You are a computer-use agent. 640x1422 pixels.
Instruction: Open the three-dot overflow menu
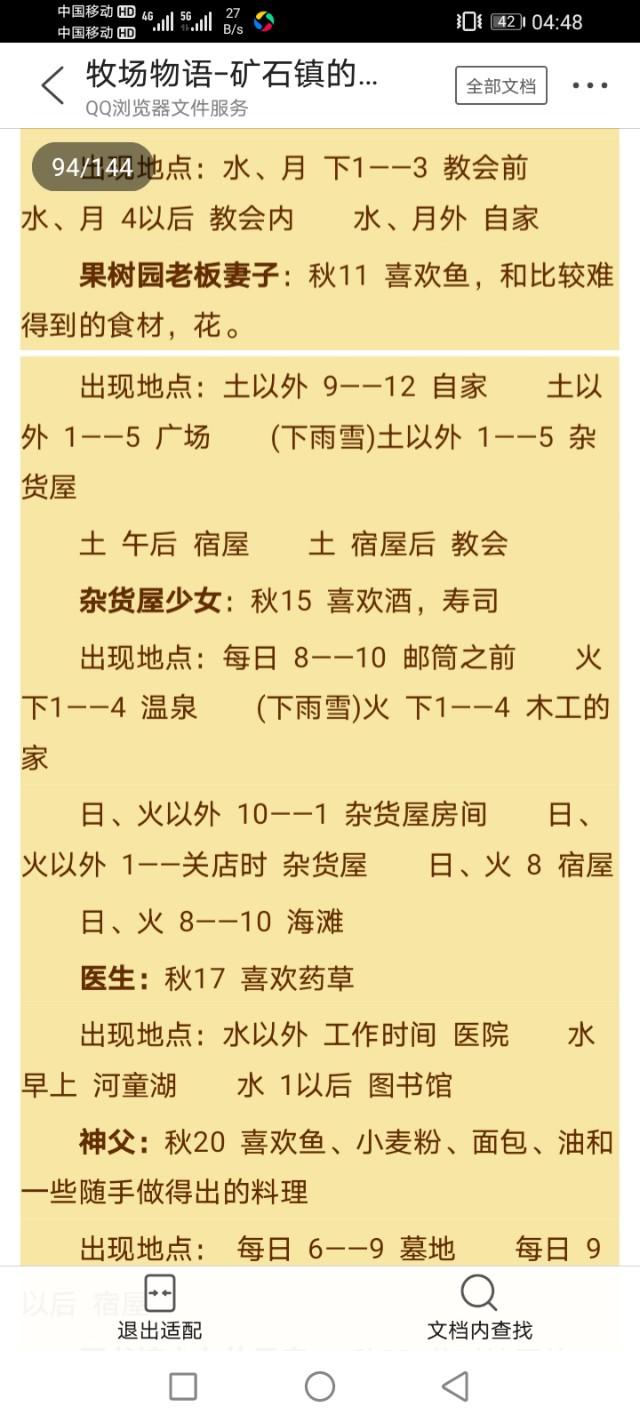589,86
